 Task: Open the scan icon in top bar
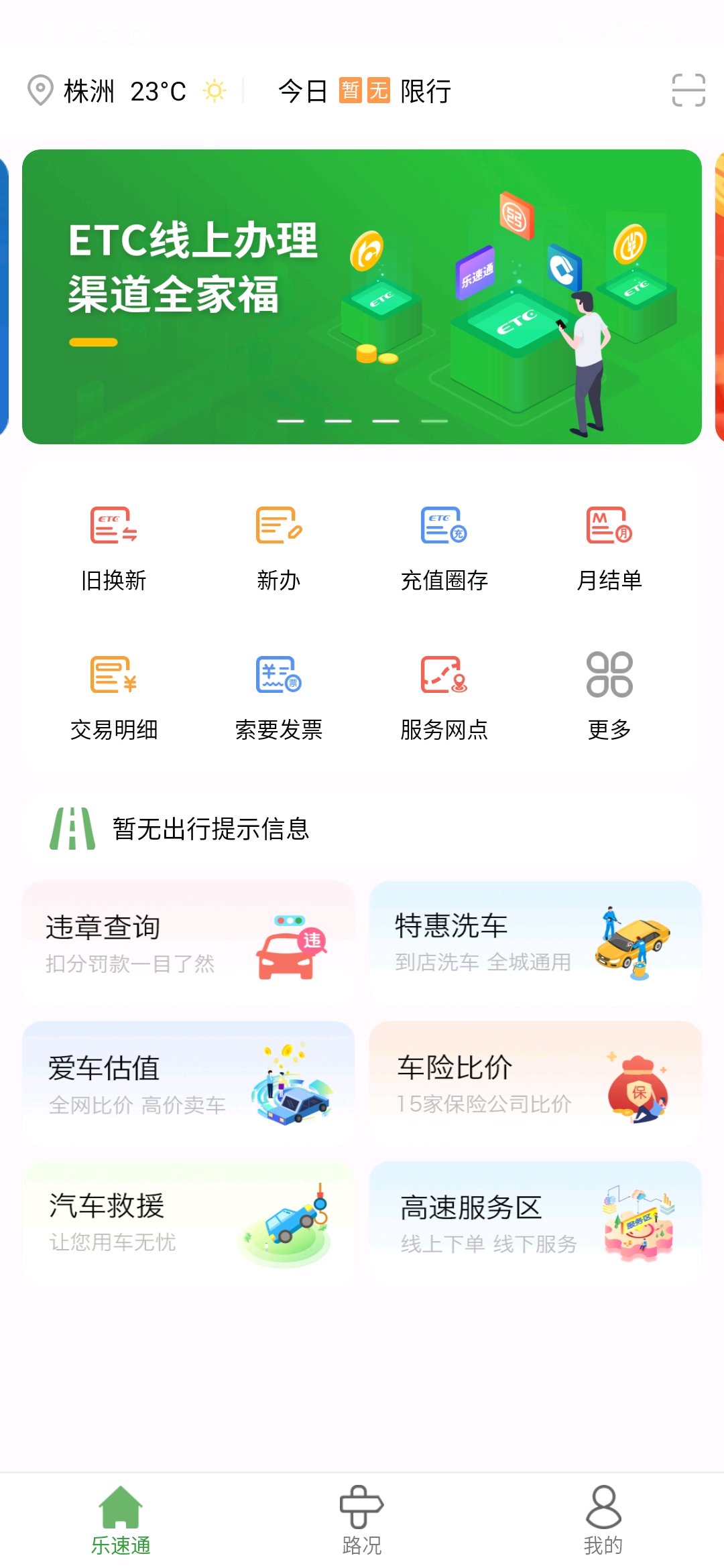click(x=688, y=90)
